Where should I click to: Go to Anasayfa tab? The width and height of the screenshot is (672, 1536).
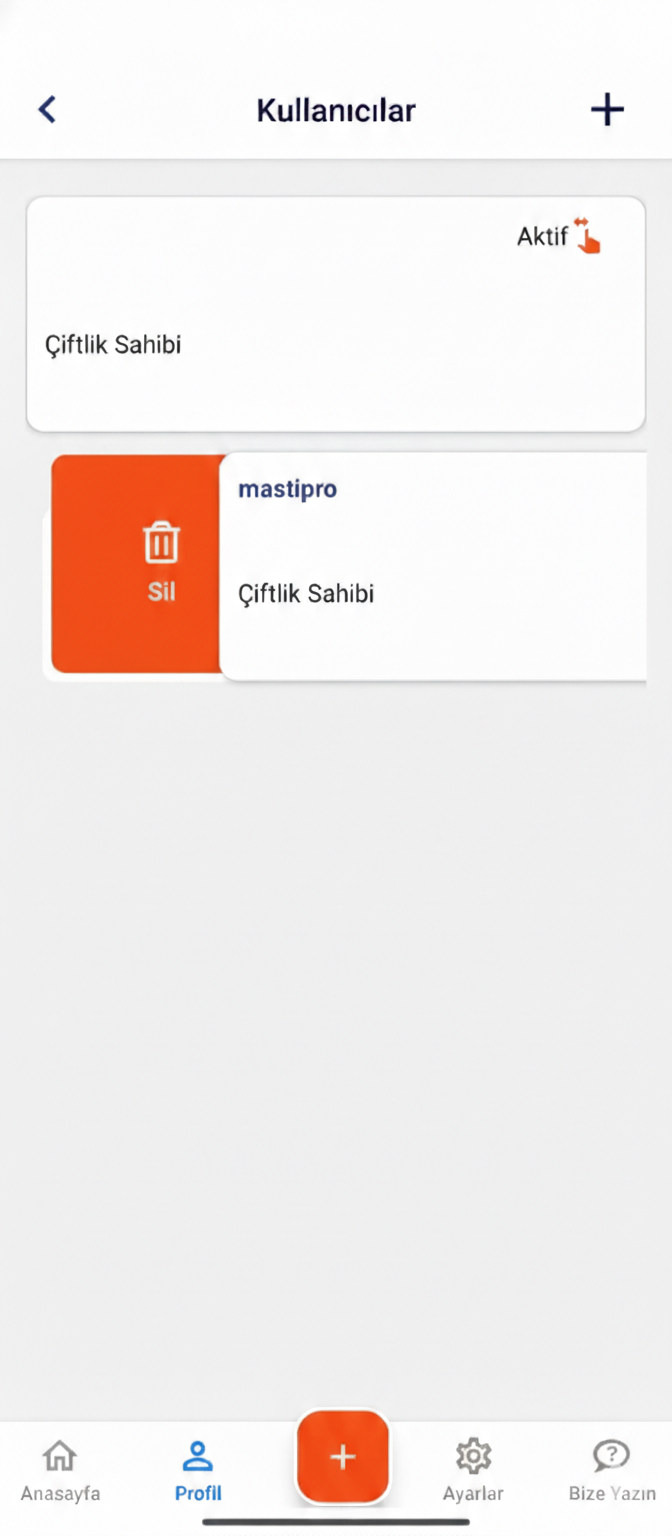[60, 1470]
